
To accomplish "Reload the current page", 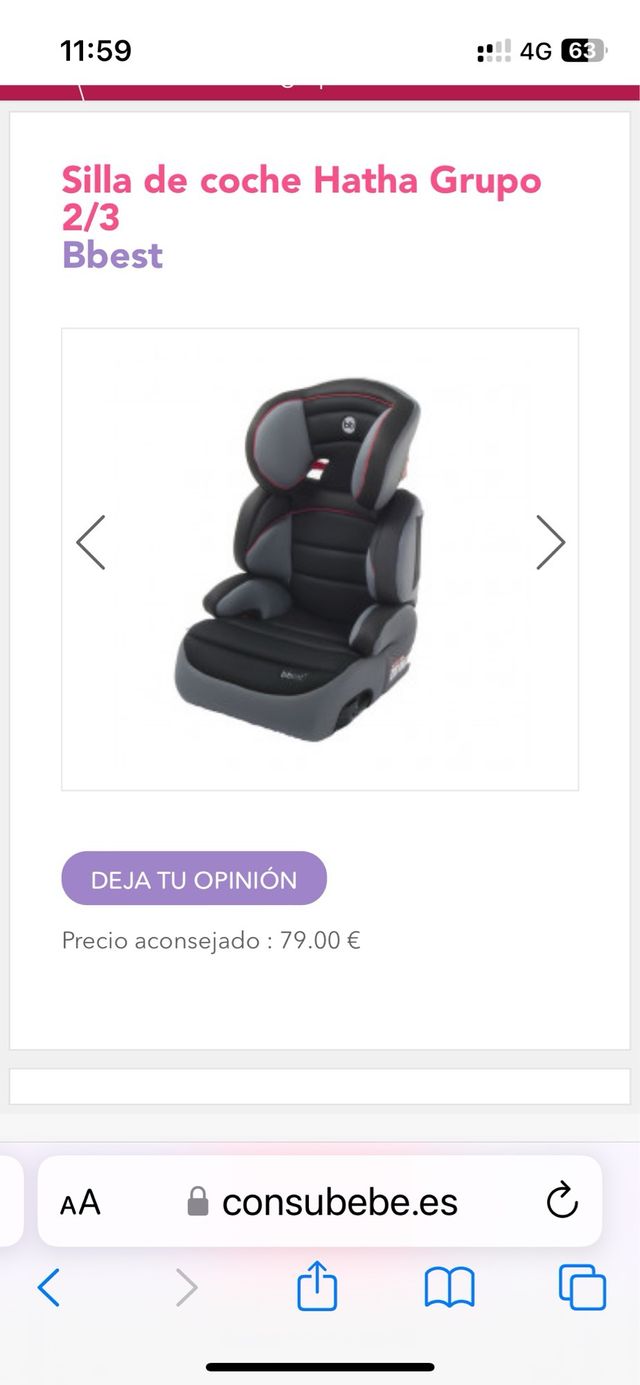I will pyautogui.click(x=562, y=1201).
